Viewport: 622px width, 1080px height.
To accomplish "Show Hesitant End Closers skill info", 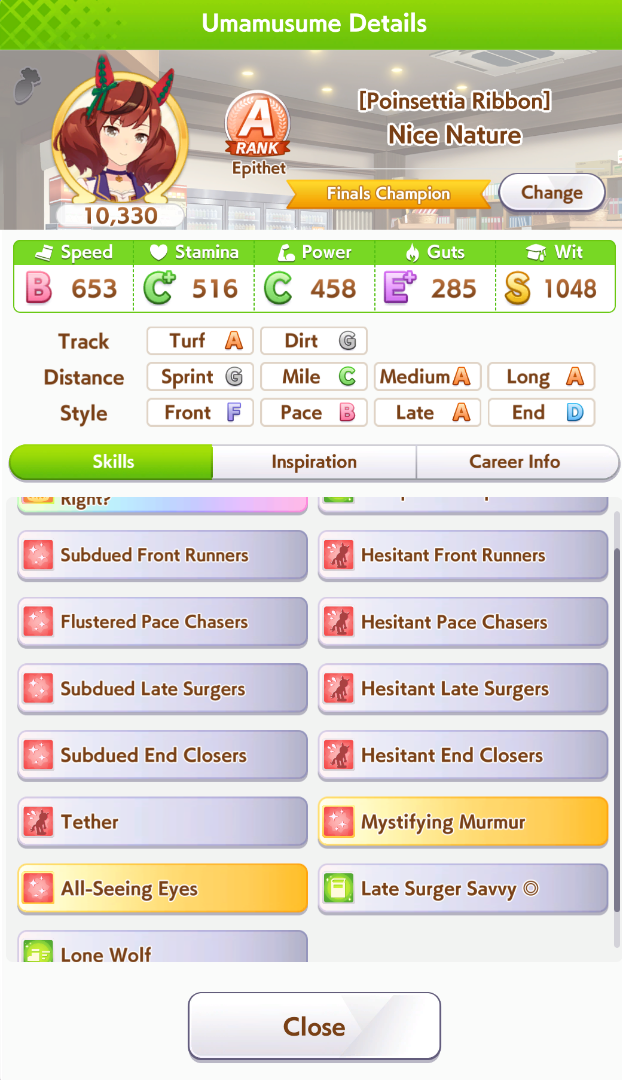I will click(463, 756).
